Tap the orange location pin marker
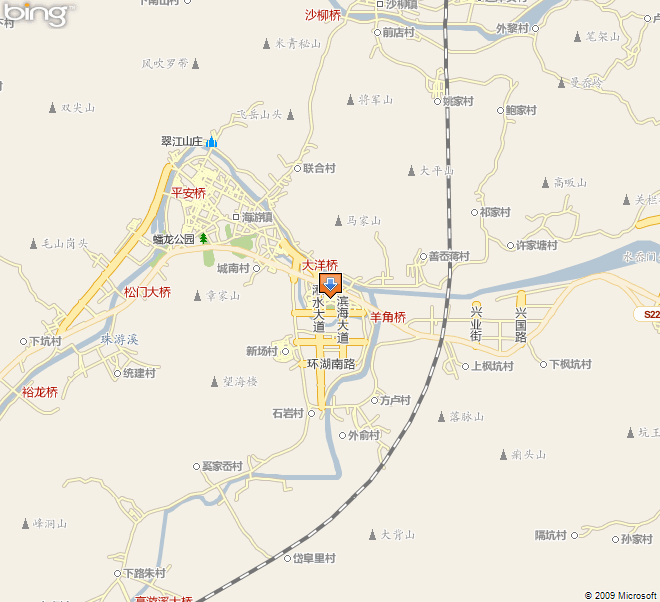 [x=330, y=285]
